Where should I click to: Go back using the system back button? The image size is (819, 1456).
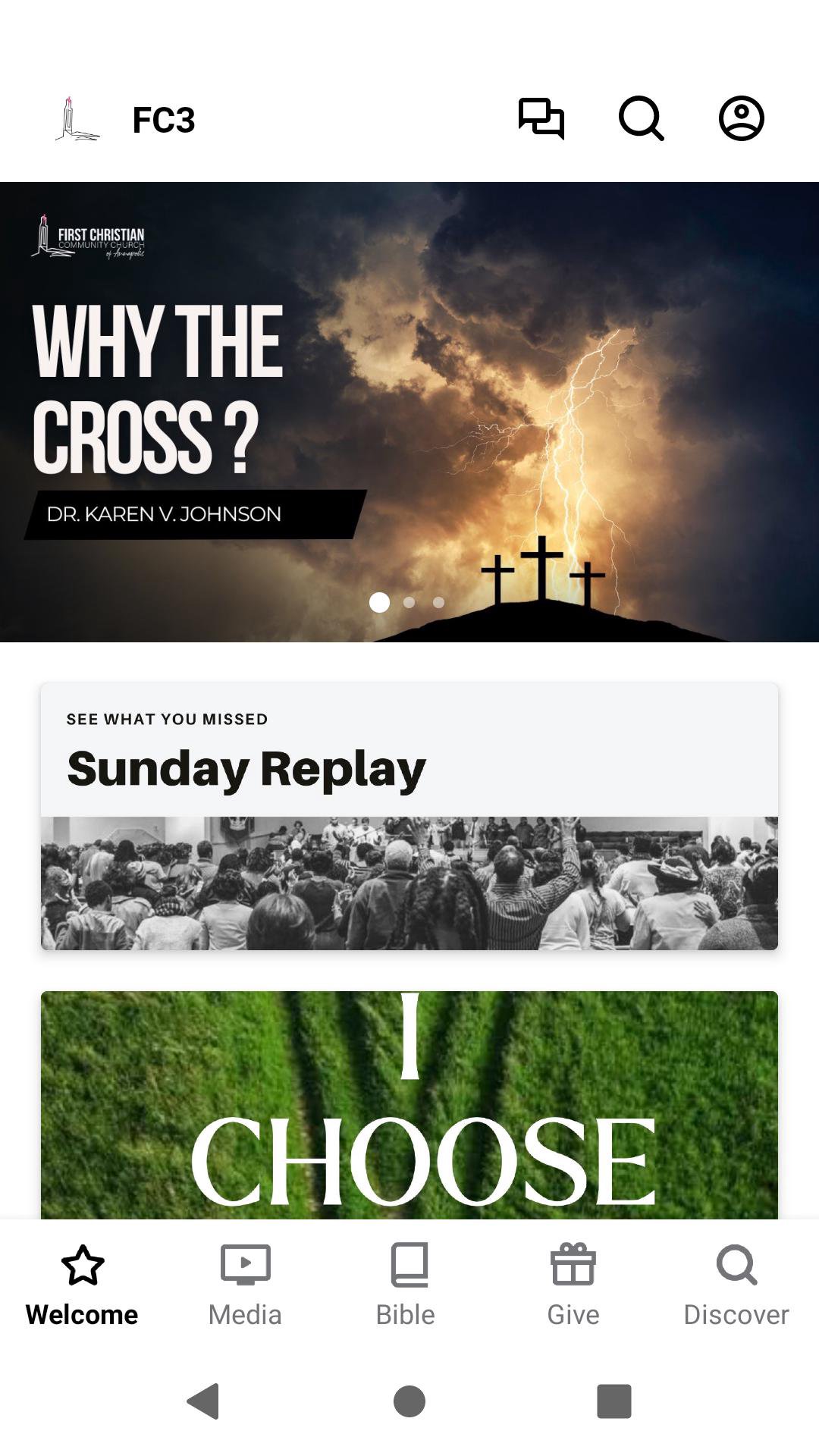tap(203, 1401)
